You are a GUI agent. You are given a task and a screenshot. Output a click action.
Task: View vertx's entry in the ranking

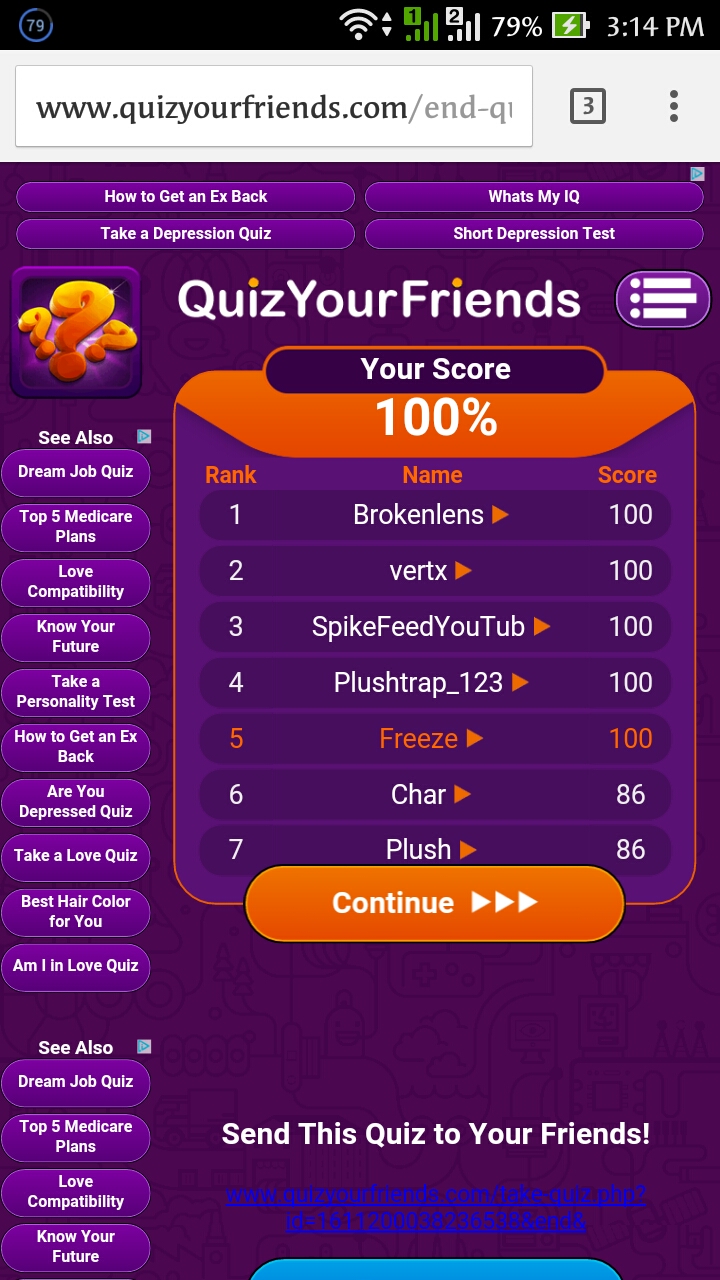435,571
